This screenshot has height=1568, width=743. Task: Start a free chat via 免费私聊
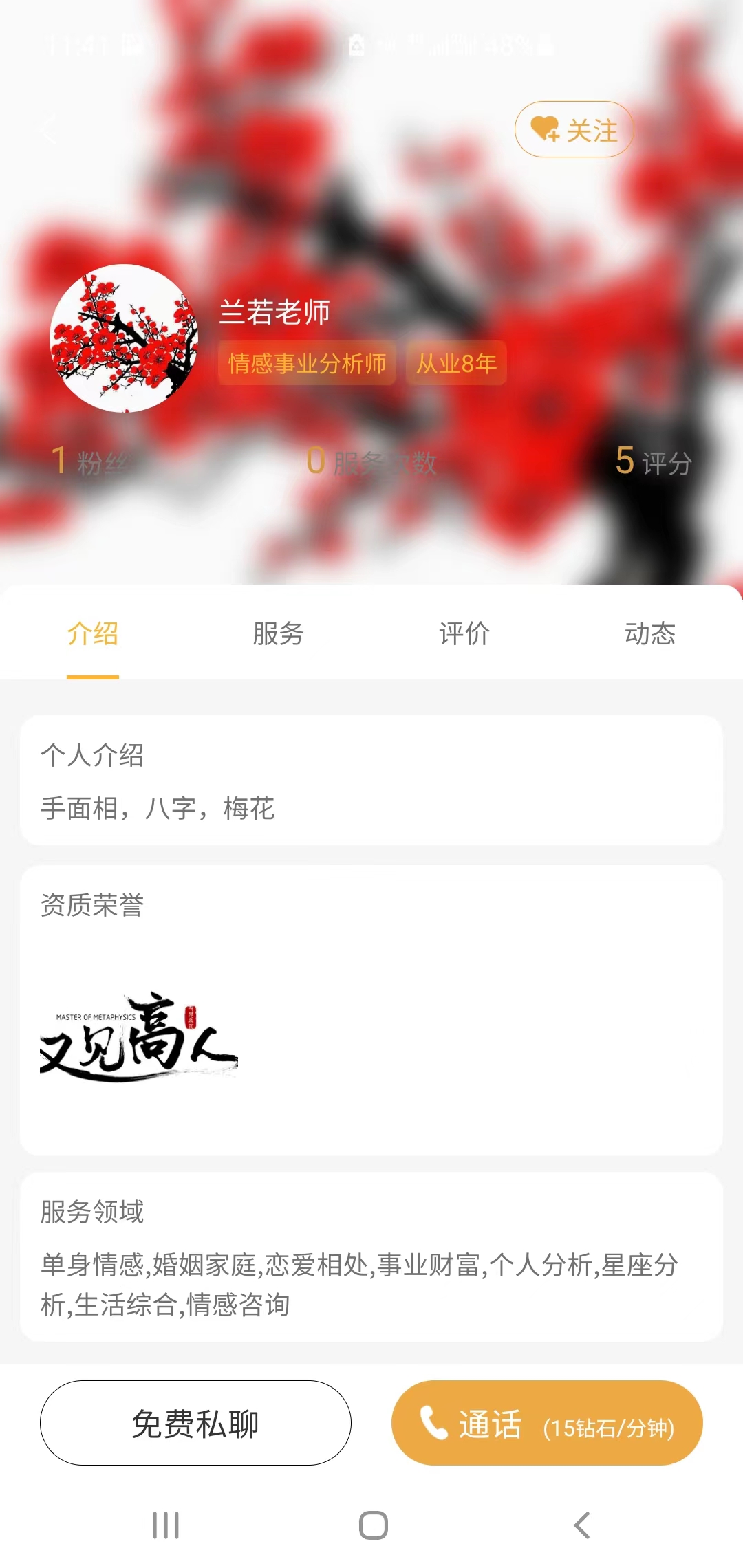[195, 1423]
